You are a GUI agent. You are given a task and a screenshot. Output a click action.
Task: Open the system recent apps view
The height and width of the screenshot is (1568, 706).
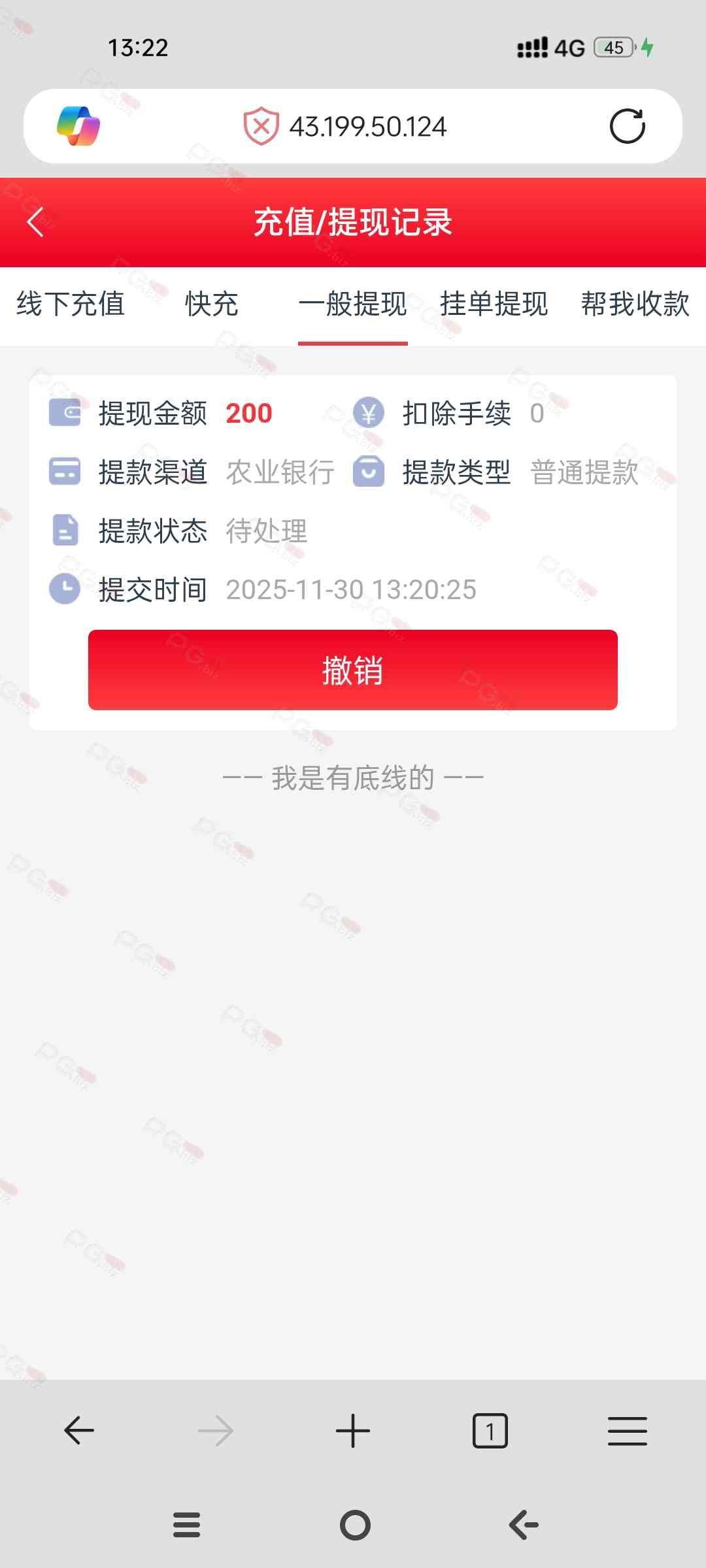point(187,1526)
